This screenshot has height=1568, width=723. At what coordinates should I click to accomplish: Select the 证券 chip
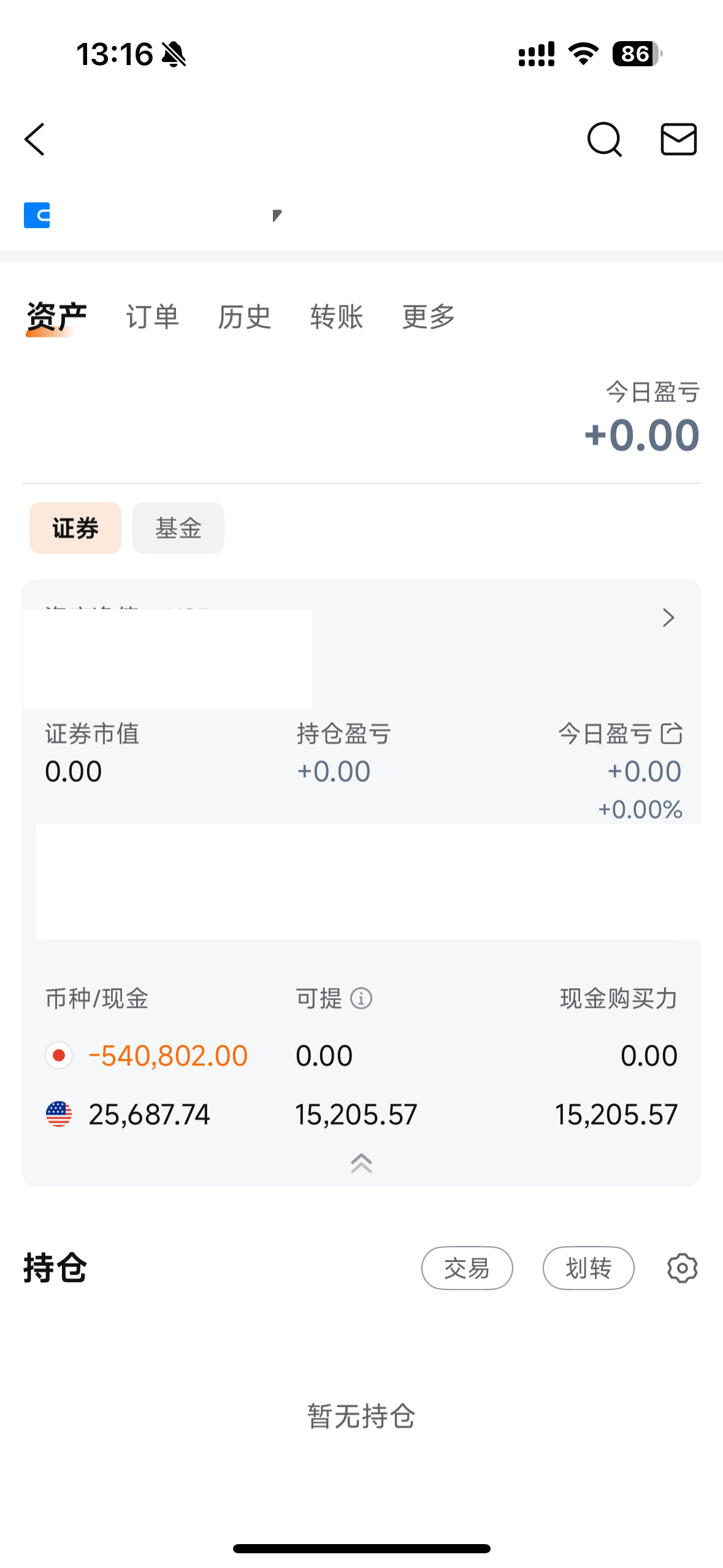[x=75, y=528]
